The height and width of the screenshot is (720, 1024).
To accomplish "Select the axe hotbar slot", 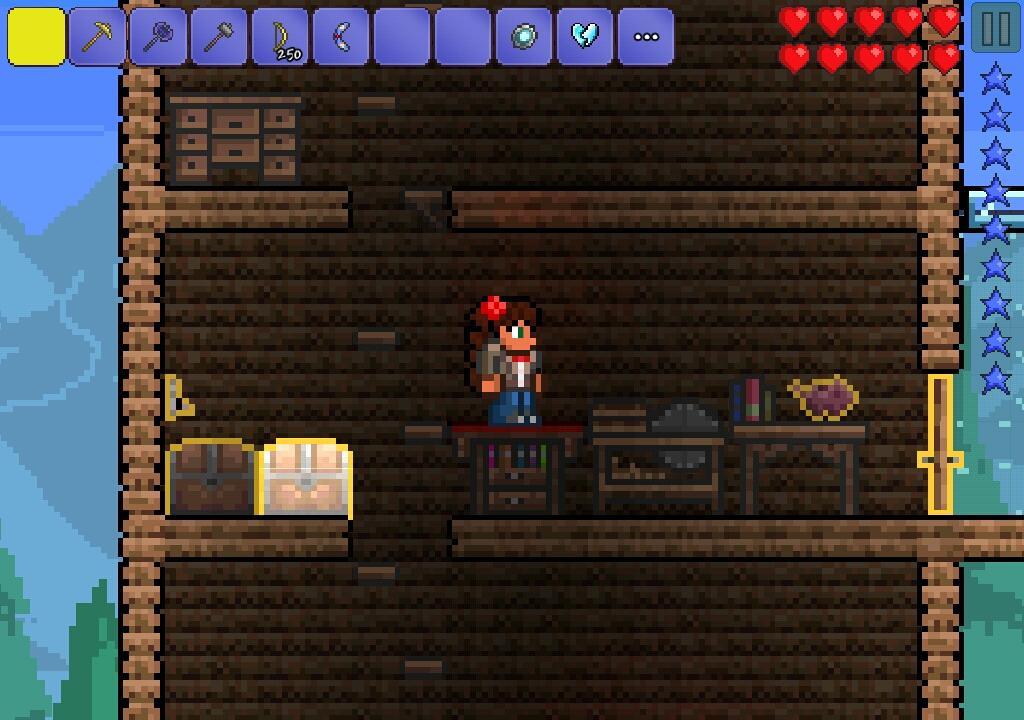I will point(159,37).
